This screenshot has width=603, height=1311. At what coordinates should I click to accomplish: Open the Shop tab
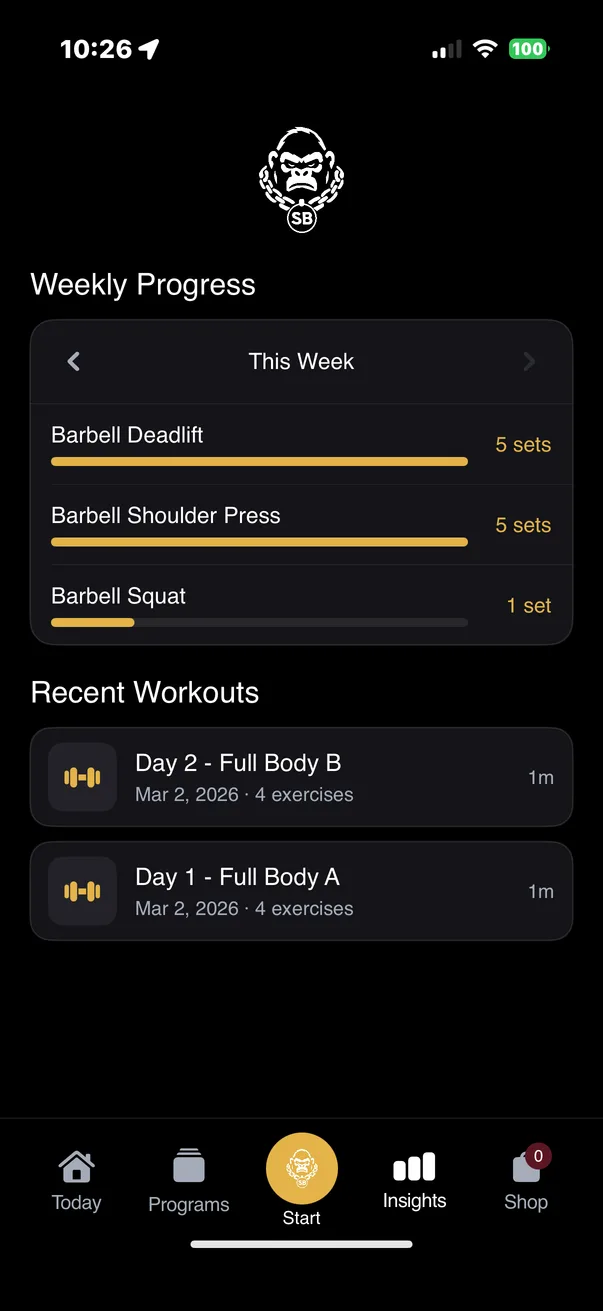point(526,1181)
